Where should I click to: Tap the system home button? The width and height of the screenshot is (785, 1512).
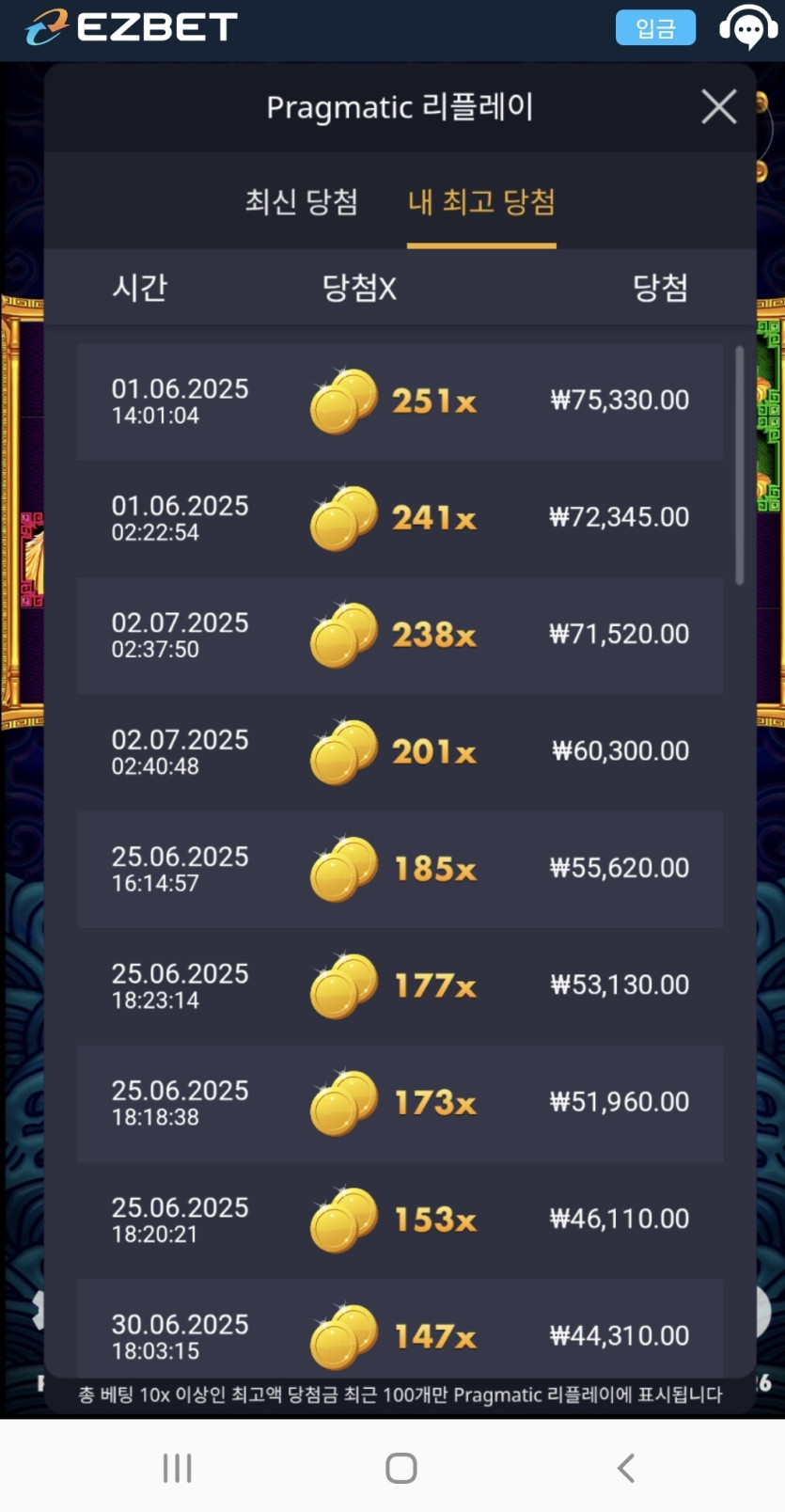pyautogui.click(x=401, y=1468)
